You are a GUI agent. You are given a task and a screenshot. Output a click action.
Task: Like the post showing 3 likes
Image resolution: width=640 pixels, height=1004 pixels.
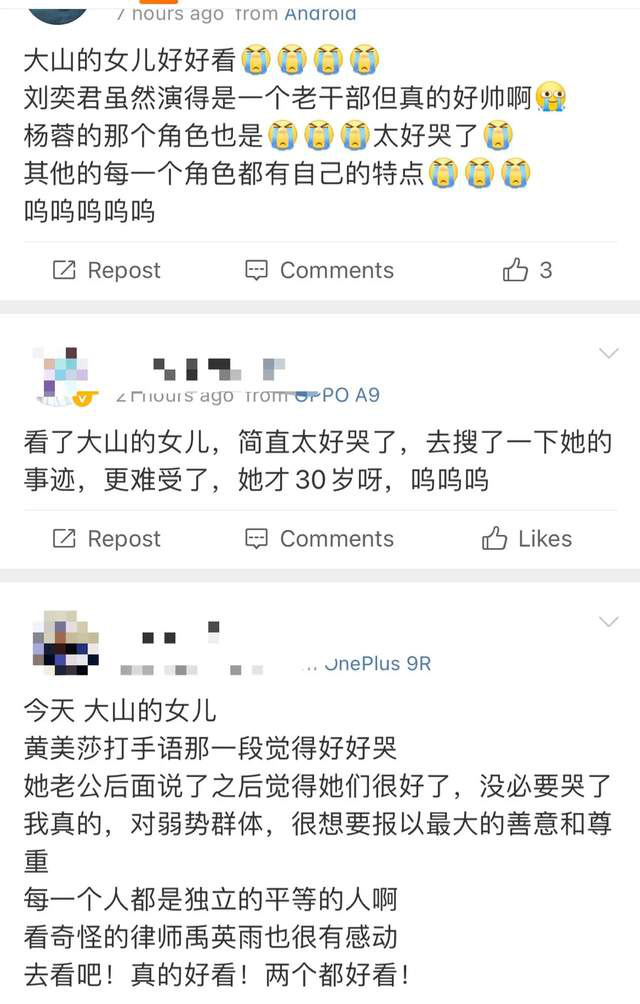[x=527, y=270]
